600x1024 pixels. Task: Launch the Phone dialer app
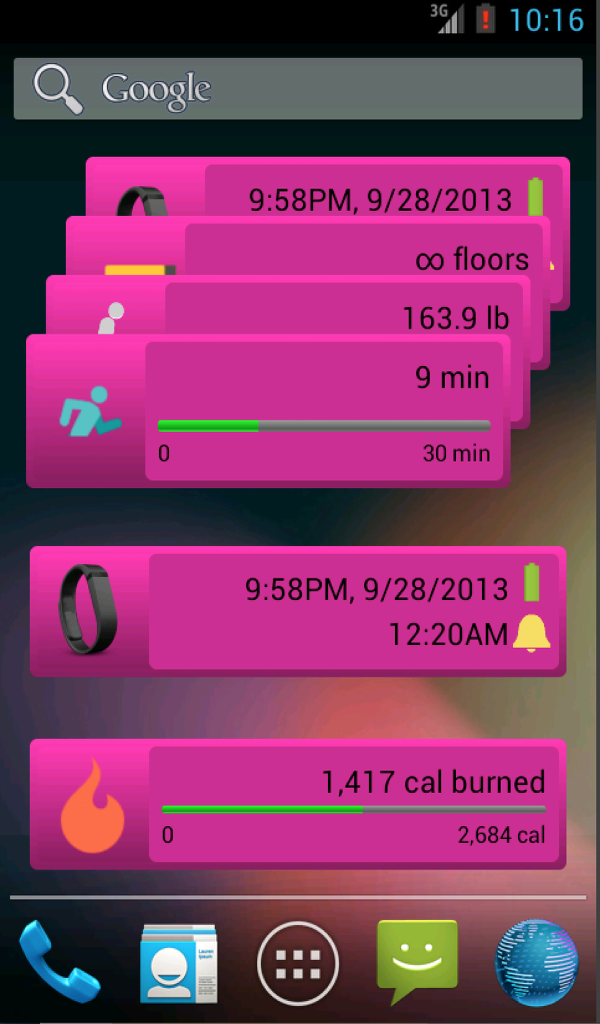(x=60, y=962)
